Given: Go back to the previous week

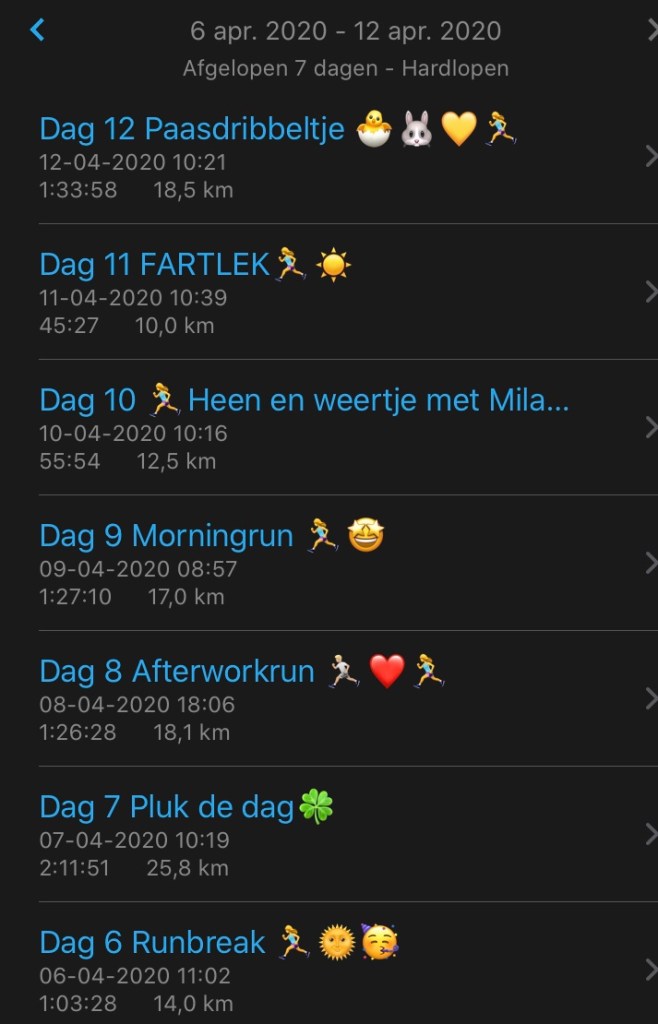Looking at the screenshot, I should tap(38, 30).
